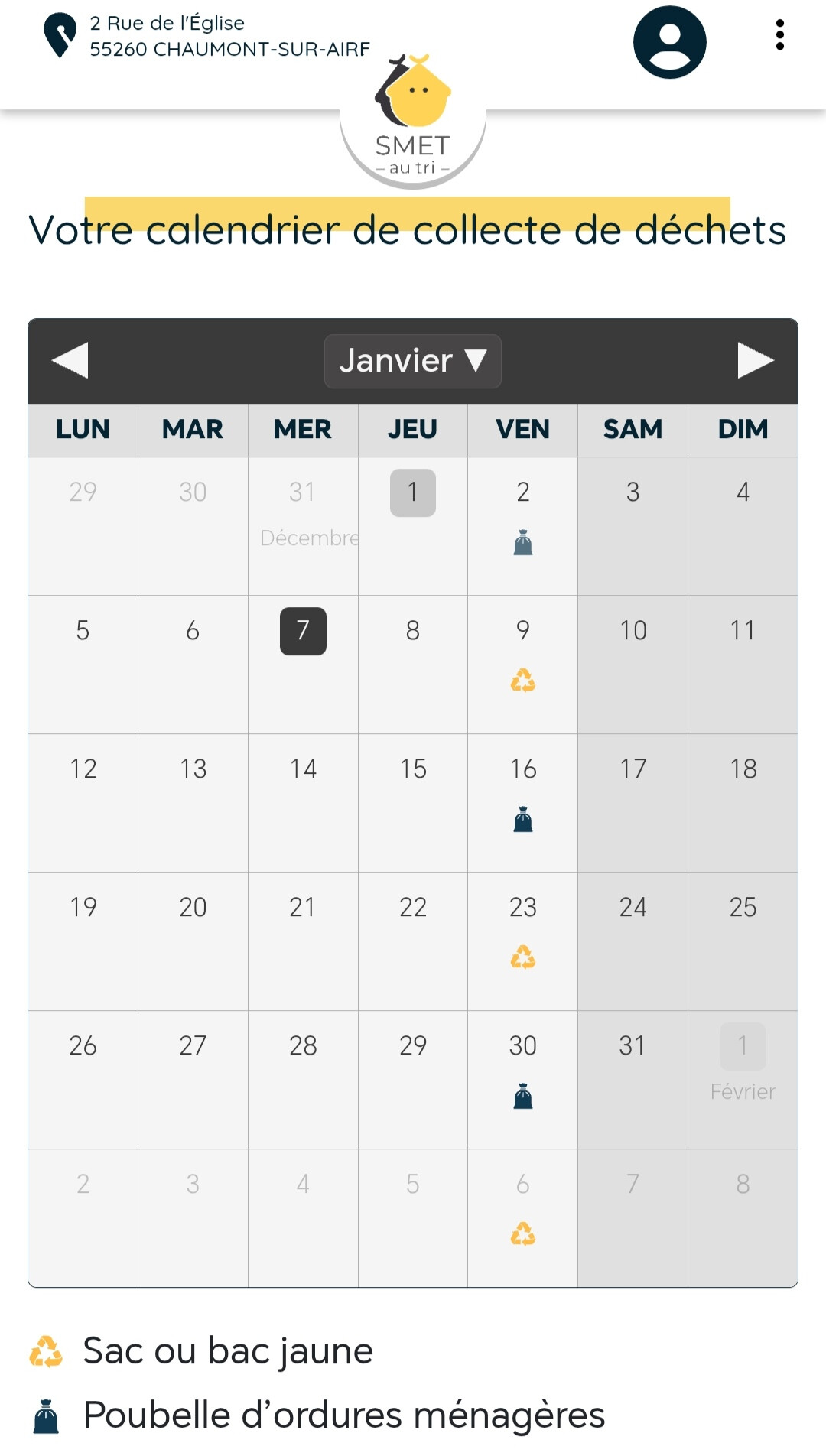Screen dimensions: 826x1456
Task: Go to the previous month
Action: [70, 360]
